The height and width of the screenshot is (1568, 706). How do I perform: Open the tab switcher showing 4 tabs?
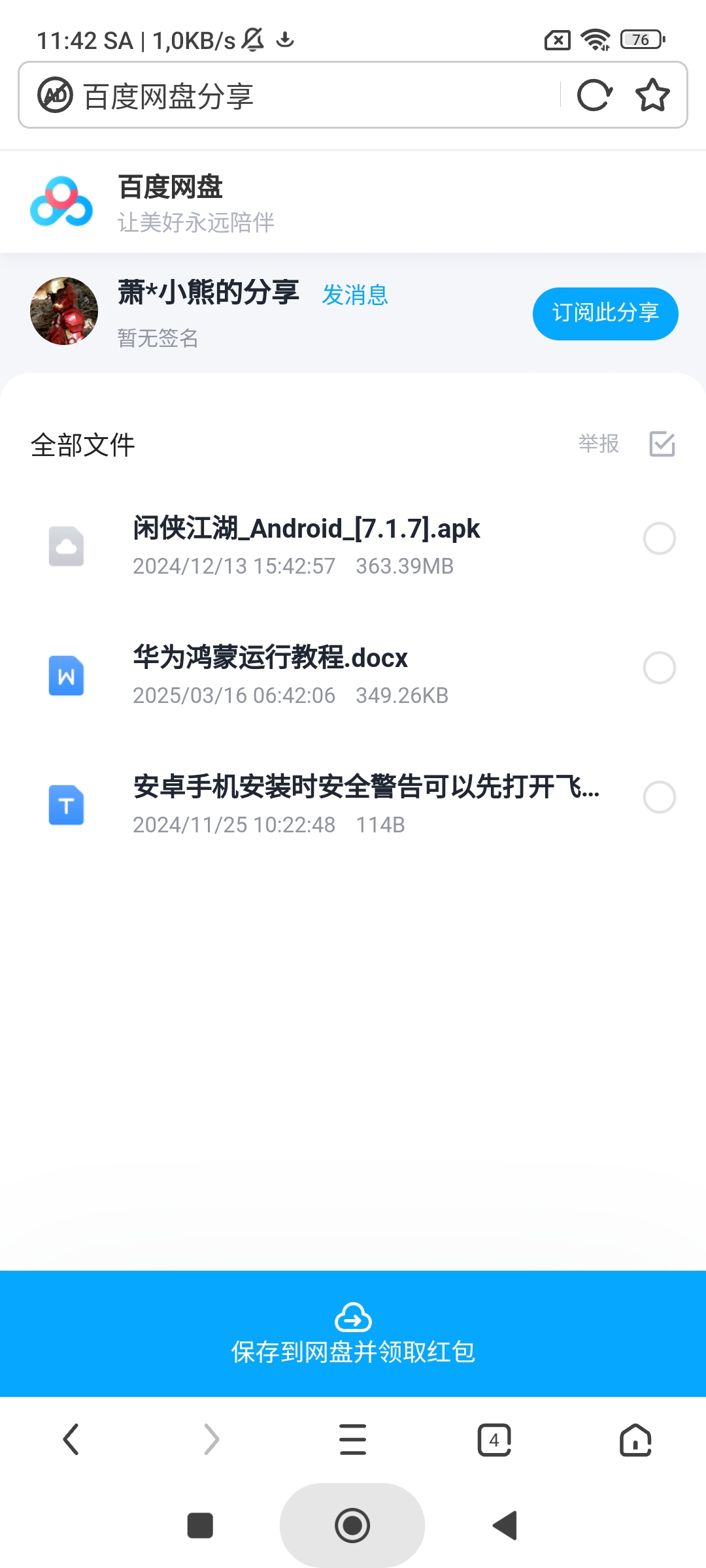pos(494,1439)
